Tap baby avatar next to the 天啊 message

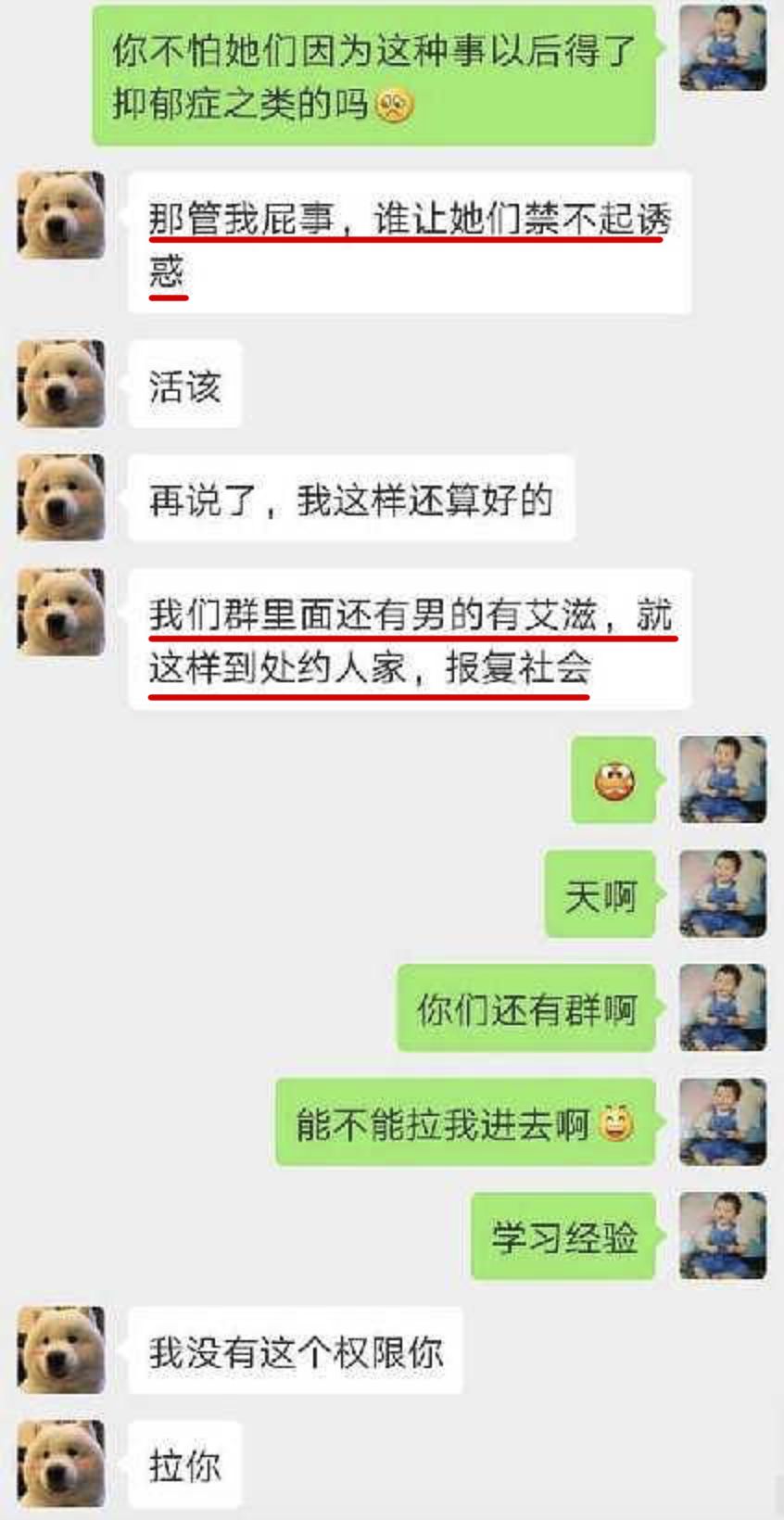[723, 893]
